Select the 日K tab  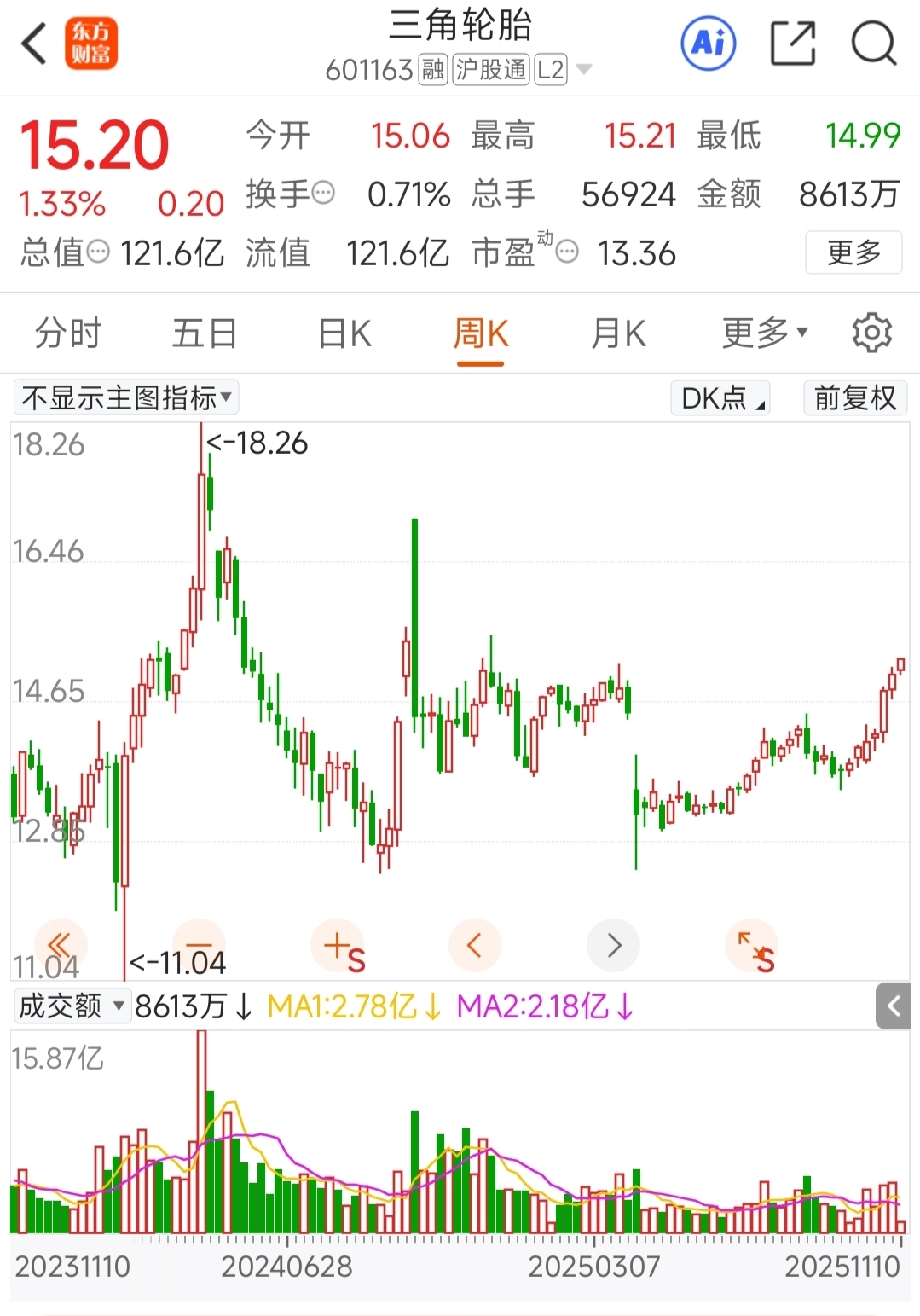(x=344, y=333)
